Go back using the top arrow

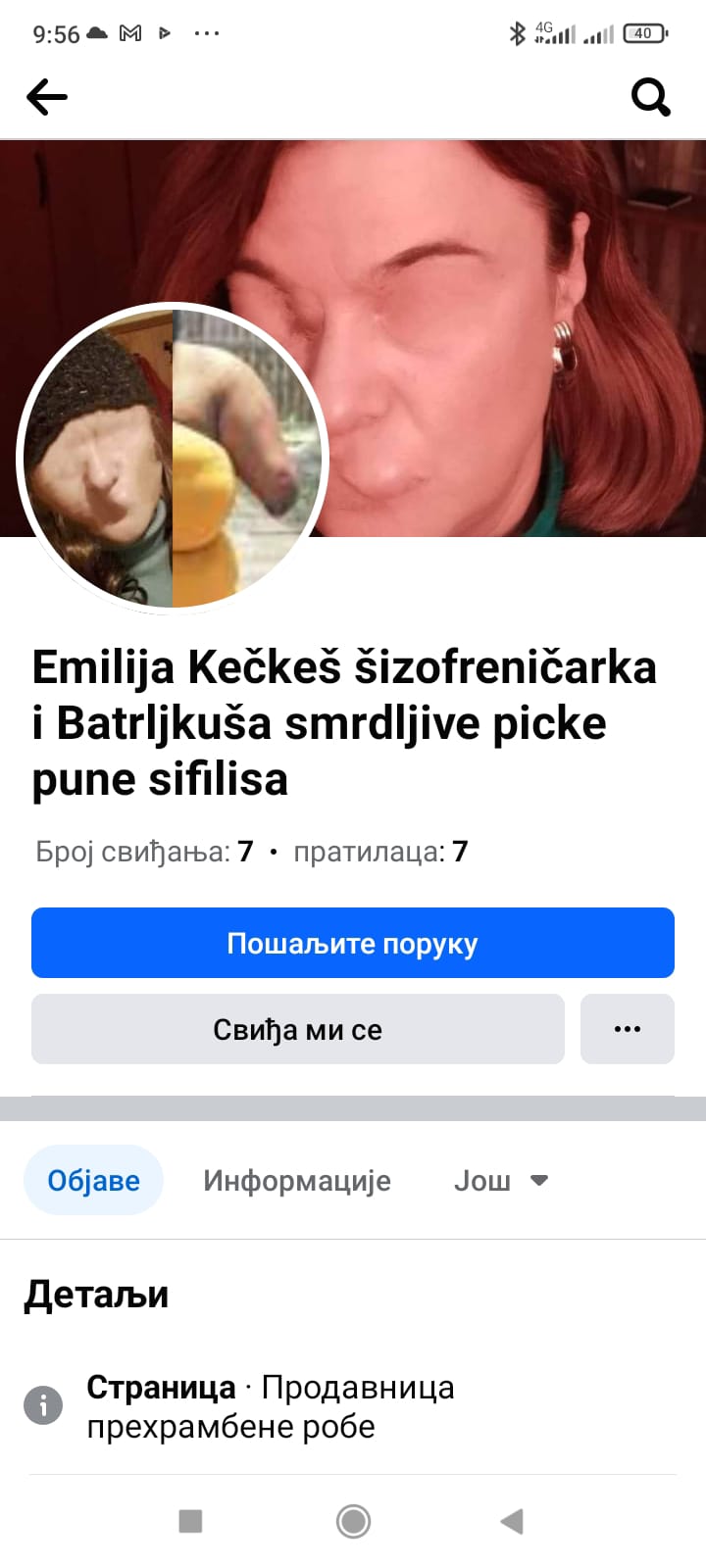click(x=47, y=97)
